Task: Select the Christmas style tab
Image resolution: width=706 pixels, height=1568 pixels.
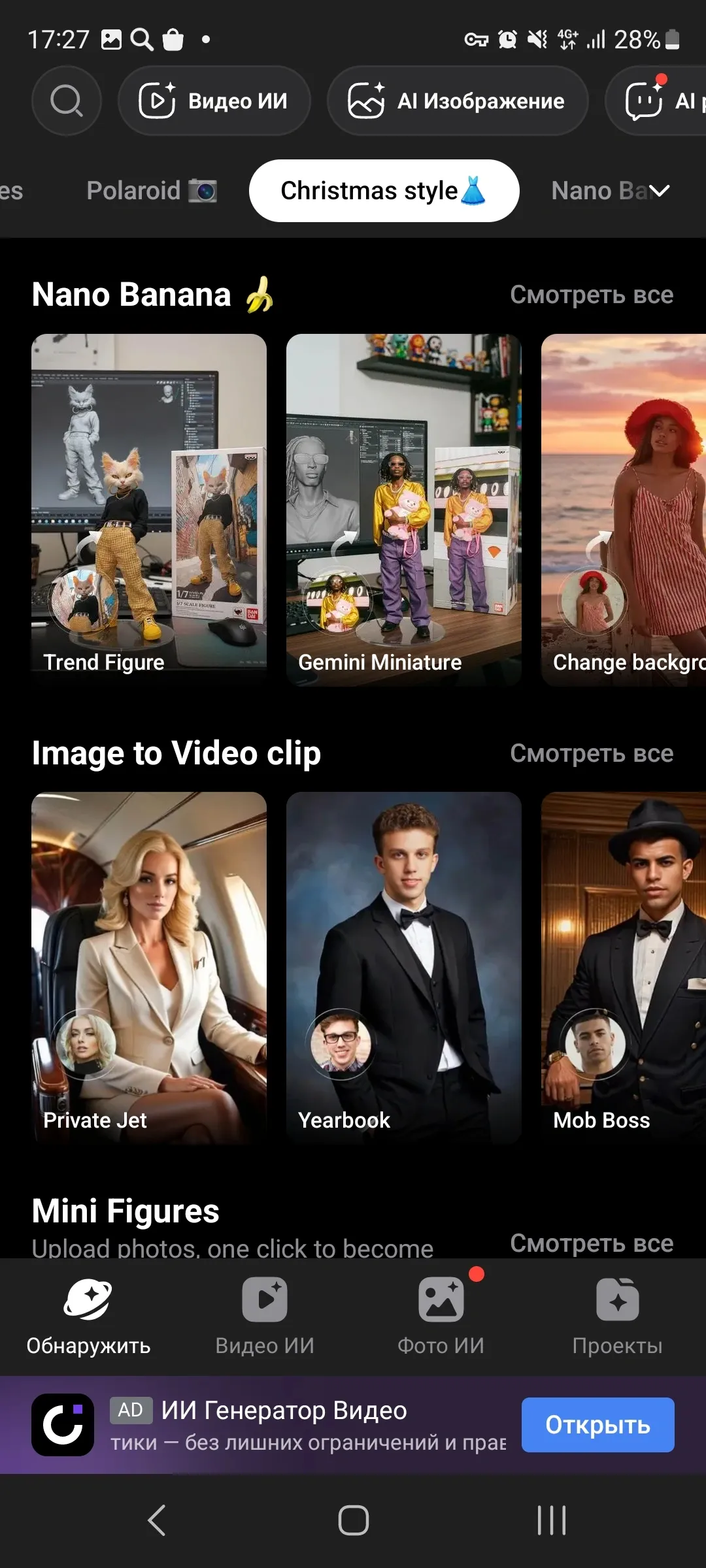Action: 384,191
